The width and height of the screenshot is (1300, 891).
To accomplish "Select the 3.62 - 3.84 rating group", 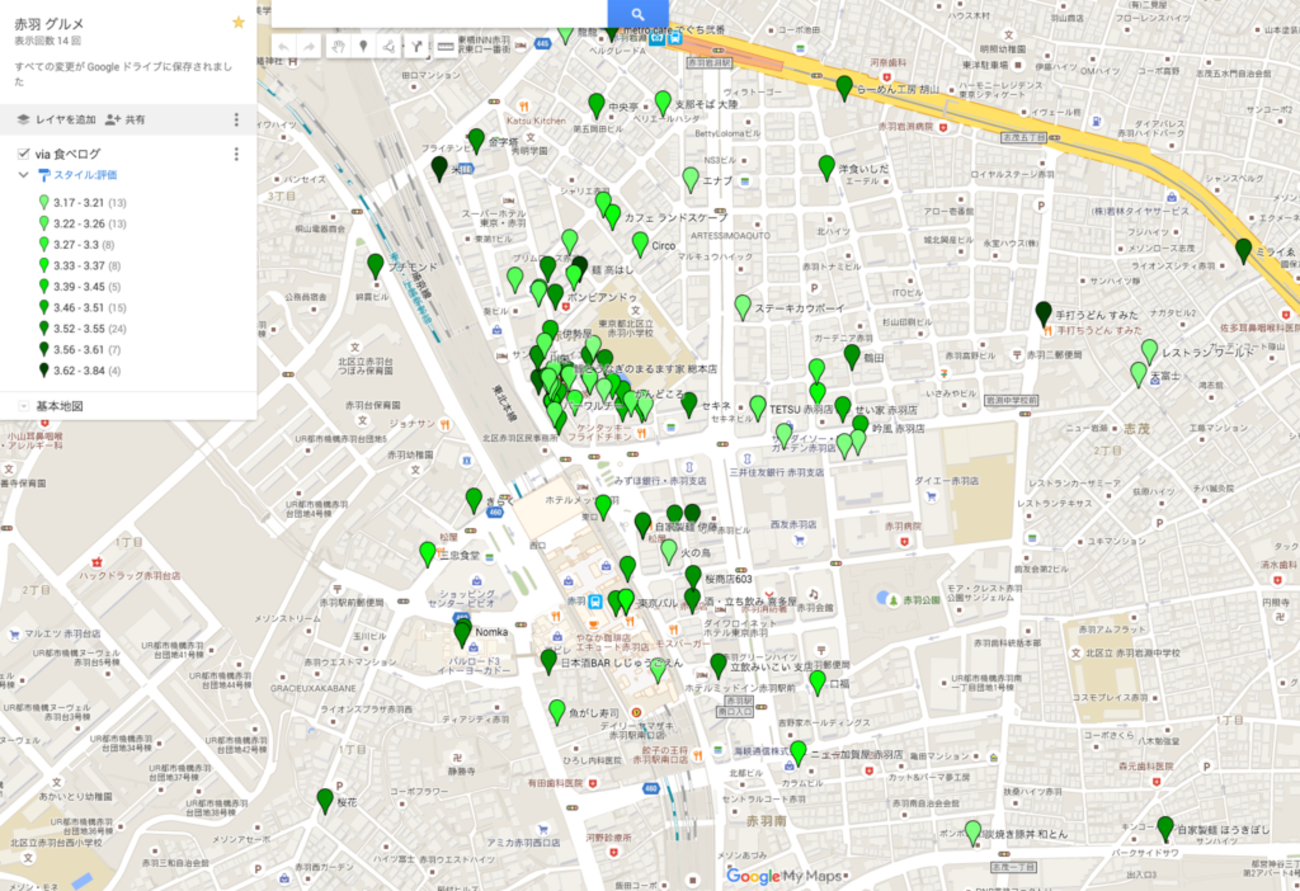I will point(78,370).
